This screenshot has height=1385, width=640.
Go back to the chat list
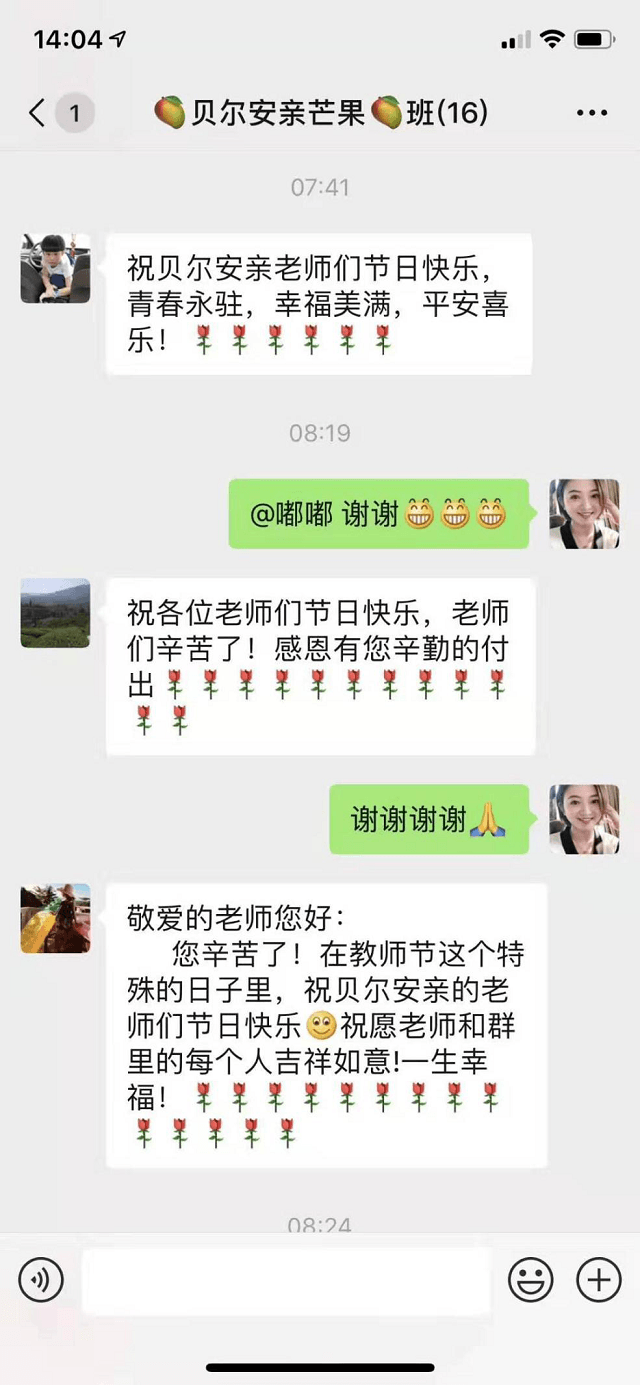pyautogui.click(x=38, y=113)
